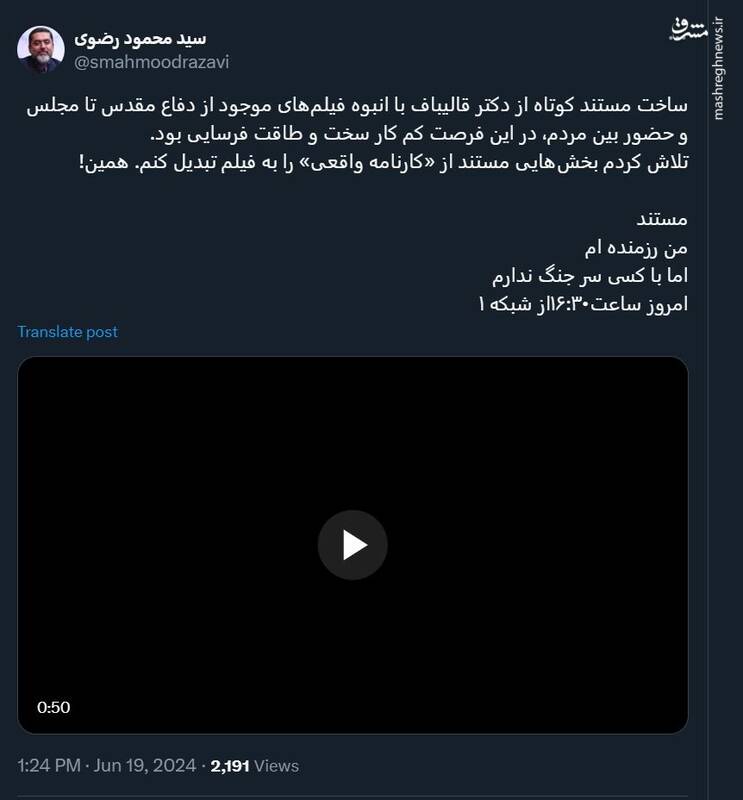Select the 0:50 video duration label

point(53,706)
